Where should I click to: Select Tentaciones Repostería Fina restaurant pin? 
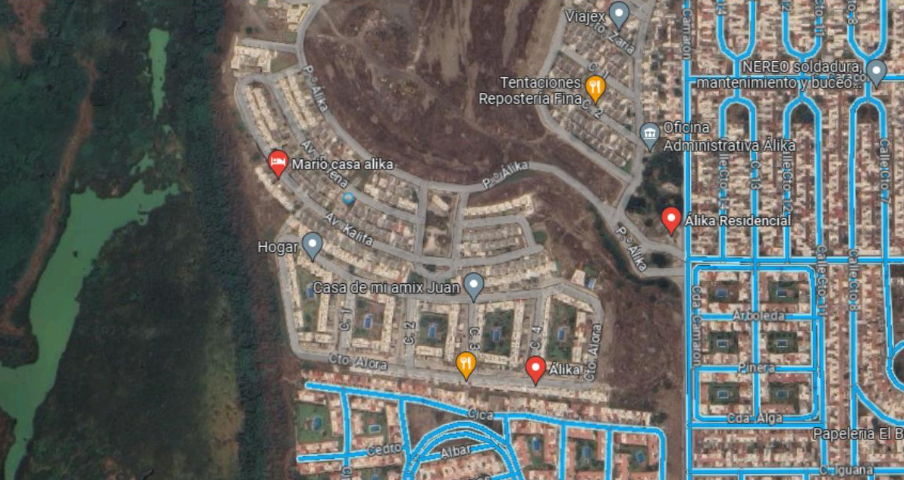coord(594,88)
